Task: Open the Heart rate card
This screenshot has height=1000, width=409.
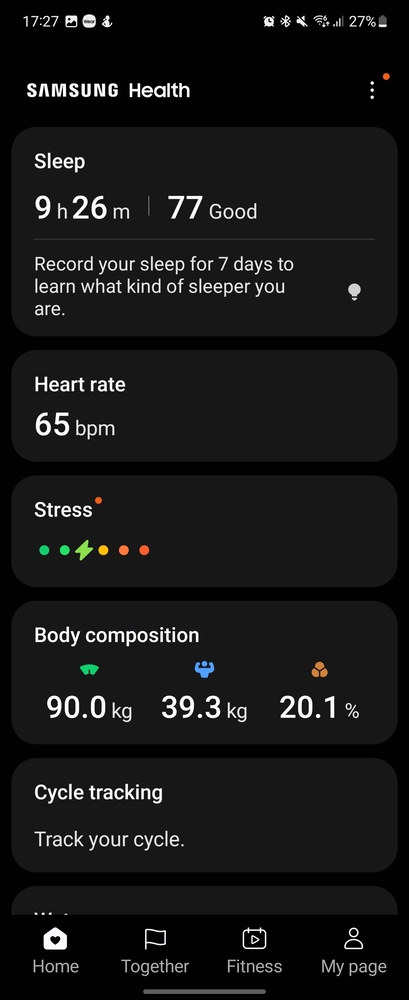Action: click(x=204, y=406)
